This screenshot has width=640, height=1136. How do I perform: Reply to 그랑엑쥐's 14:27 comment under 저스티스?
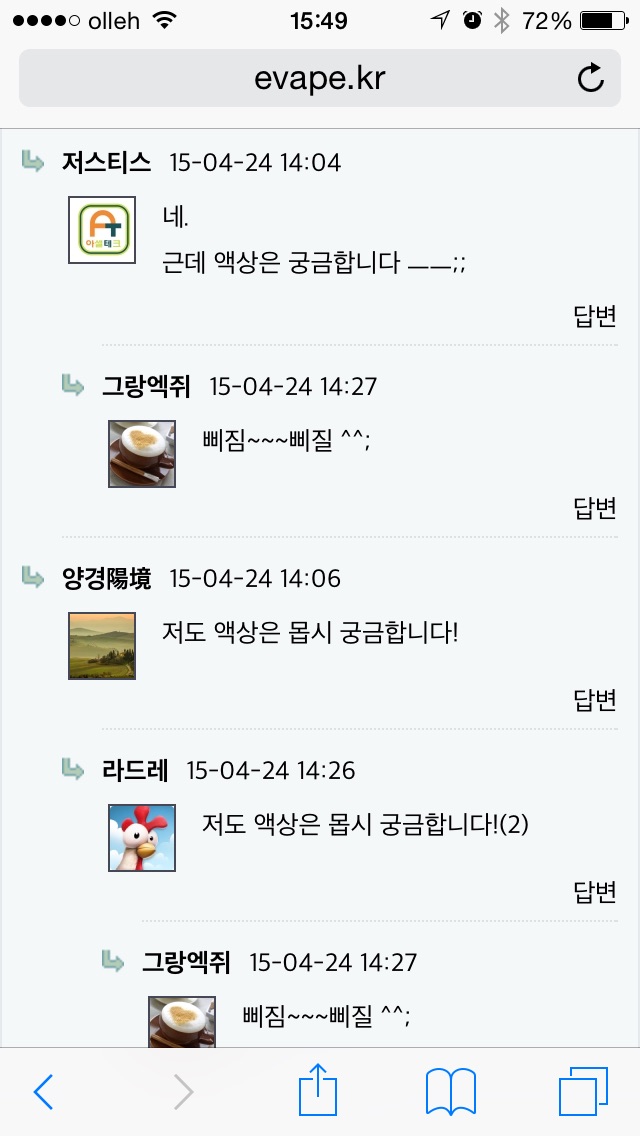(595, 508)
